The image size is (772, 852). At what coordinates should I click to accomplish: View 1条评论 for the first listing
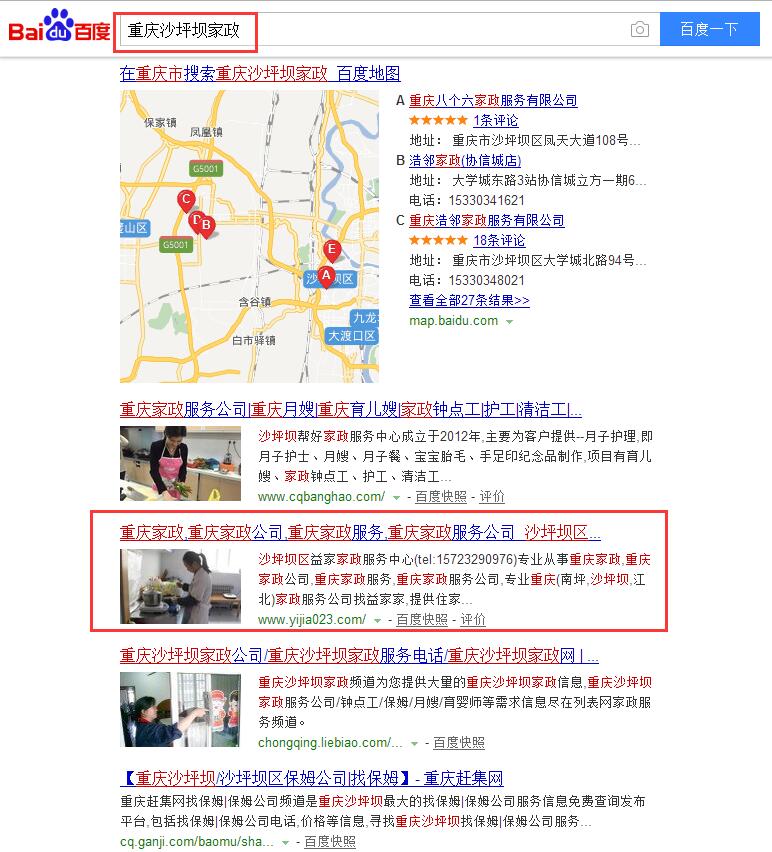click(496, 121)
